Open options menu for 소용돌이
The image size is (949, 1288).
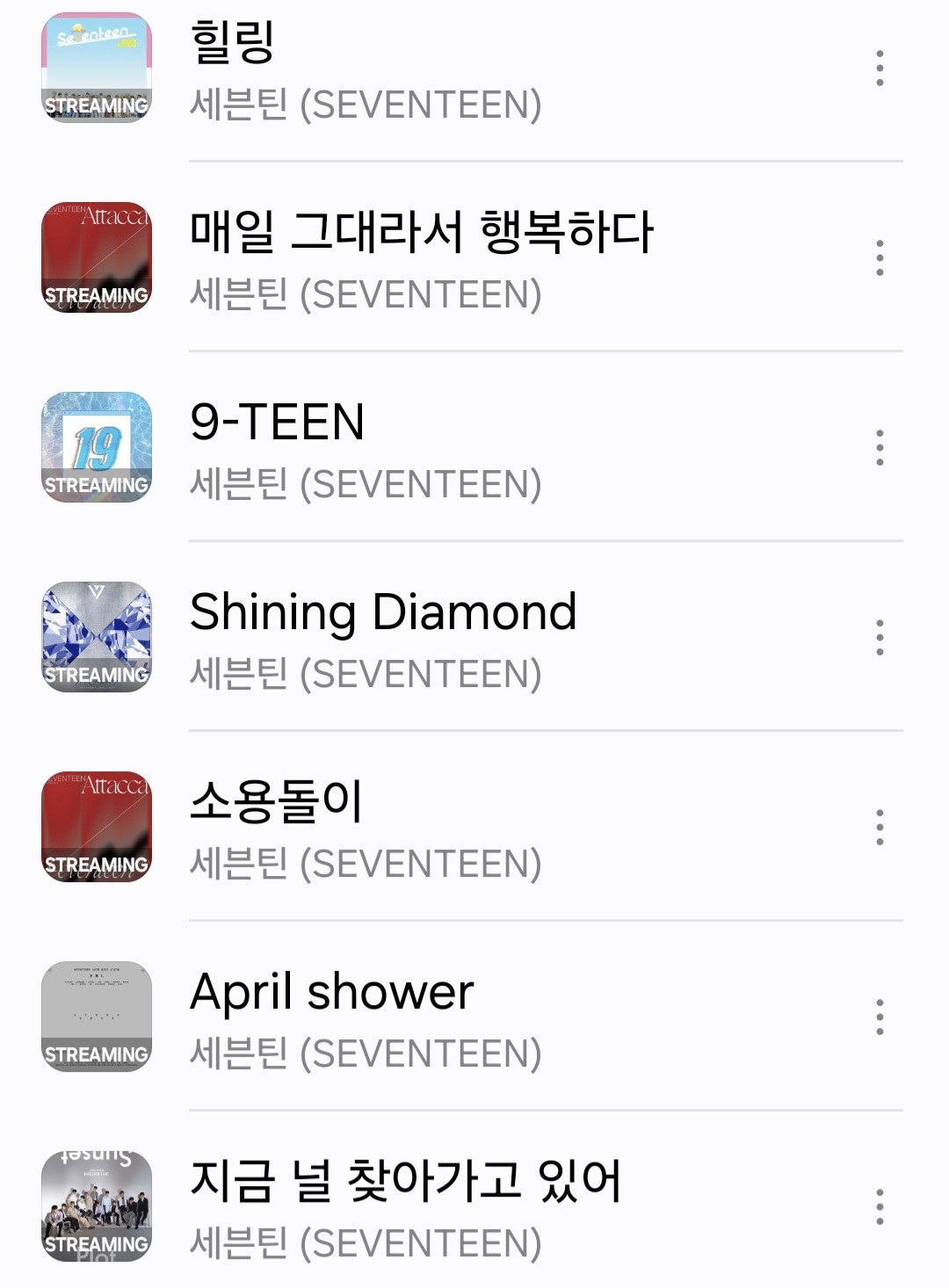coord(878,830)
